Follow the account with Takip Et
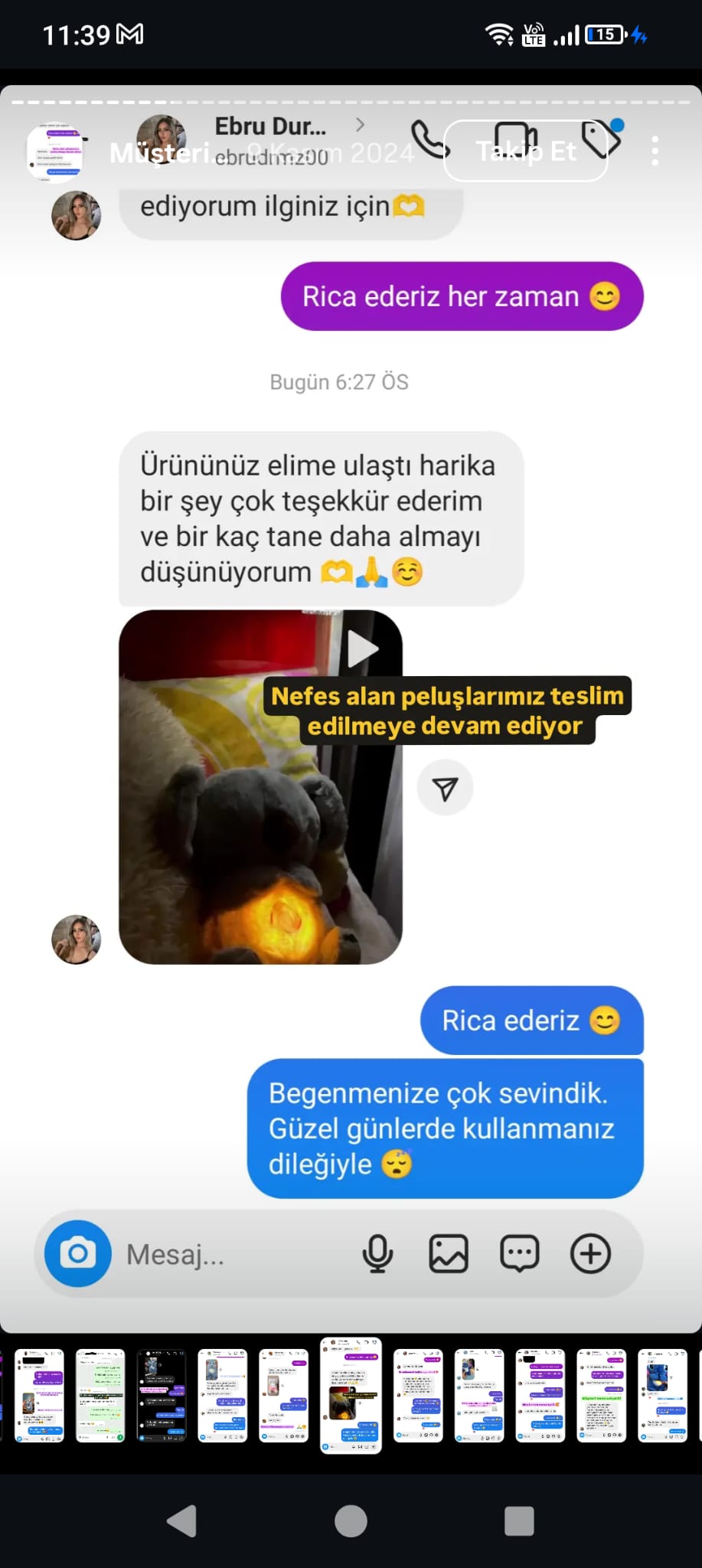This screenshot has height=1568, width=702. point(525,151)
